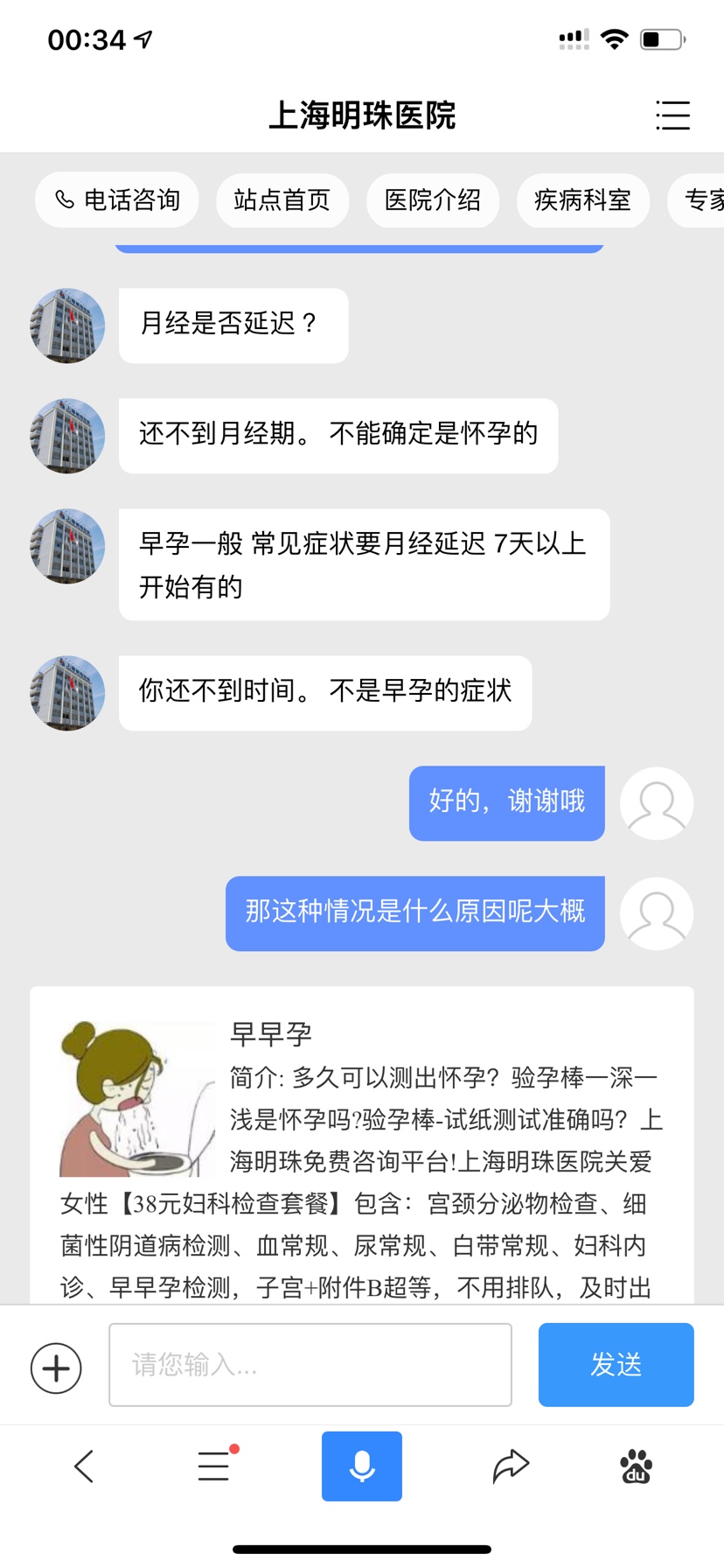Activate the voice input microphone
Screen dimensions: 724x1568
coord(361,1466)
